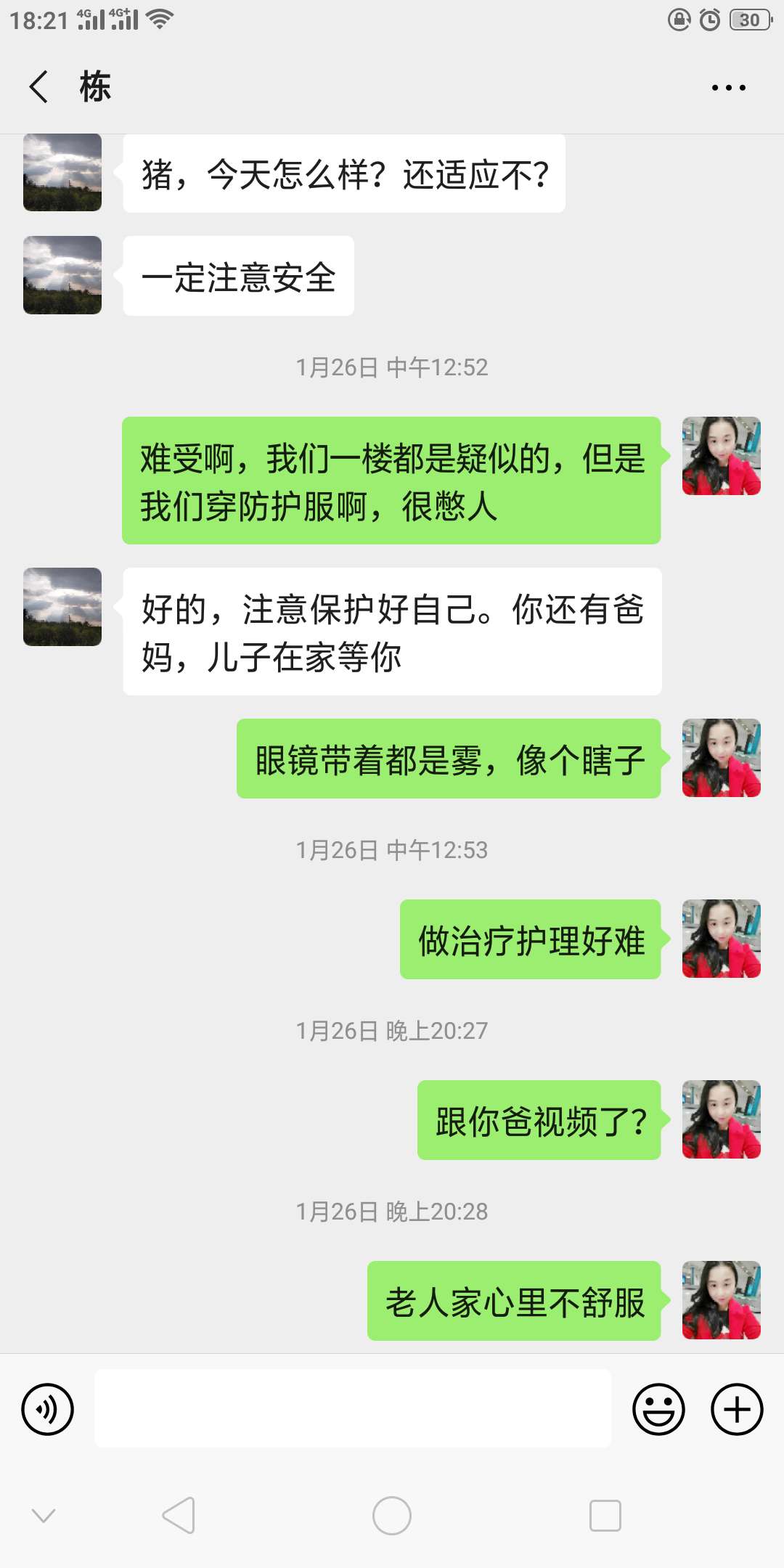Open the system recent apps view

tap(605, 1516)
